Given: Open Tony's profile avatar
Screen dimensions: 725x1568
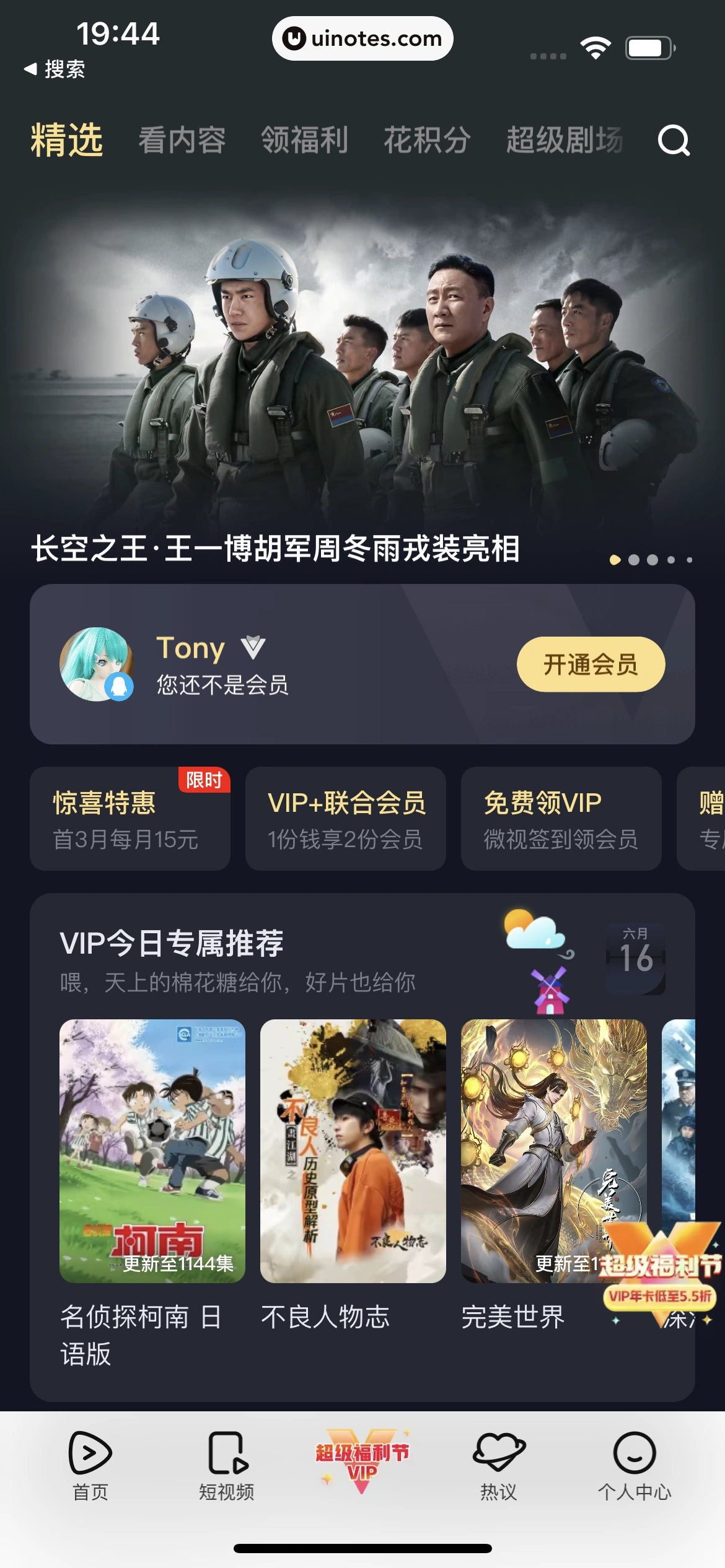Looking at the screenshot, I should point(96,664).
